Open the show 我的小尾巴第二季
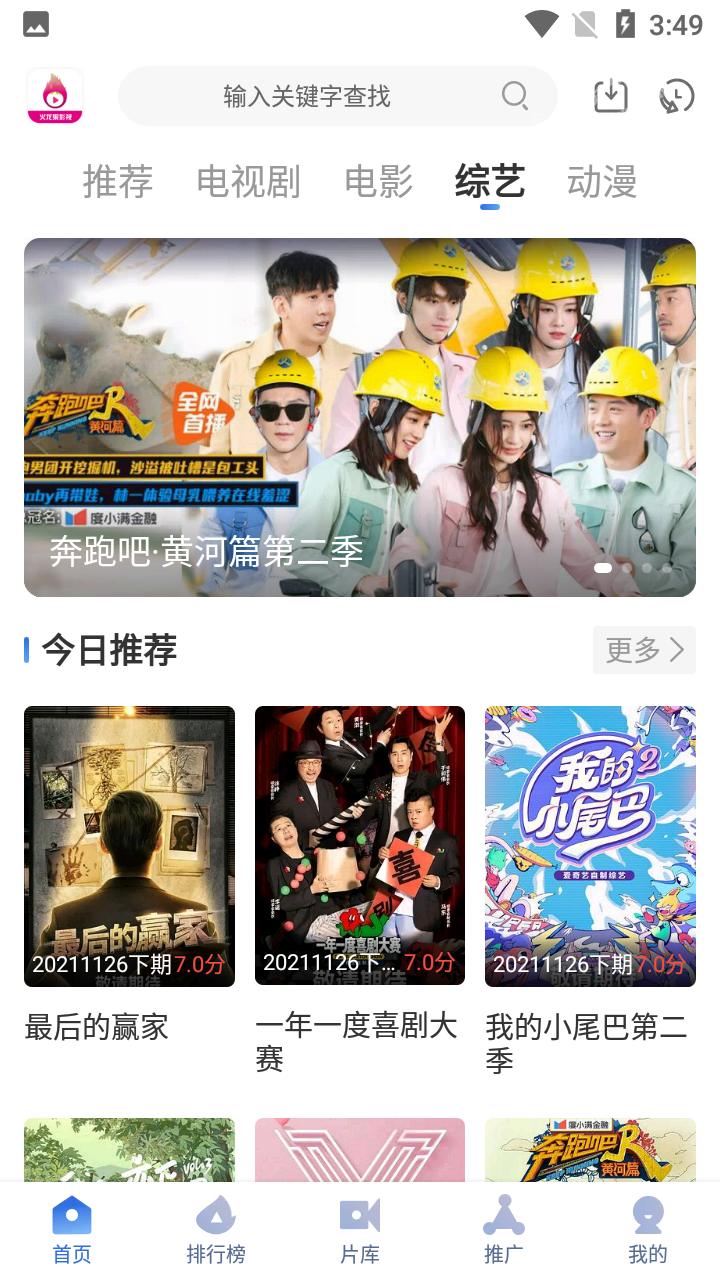 point(590,846)
